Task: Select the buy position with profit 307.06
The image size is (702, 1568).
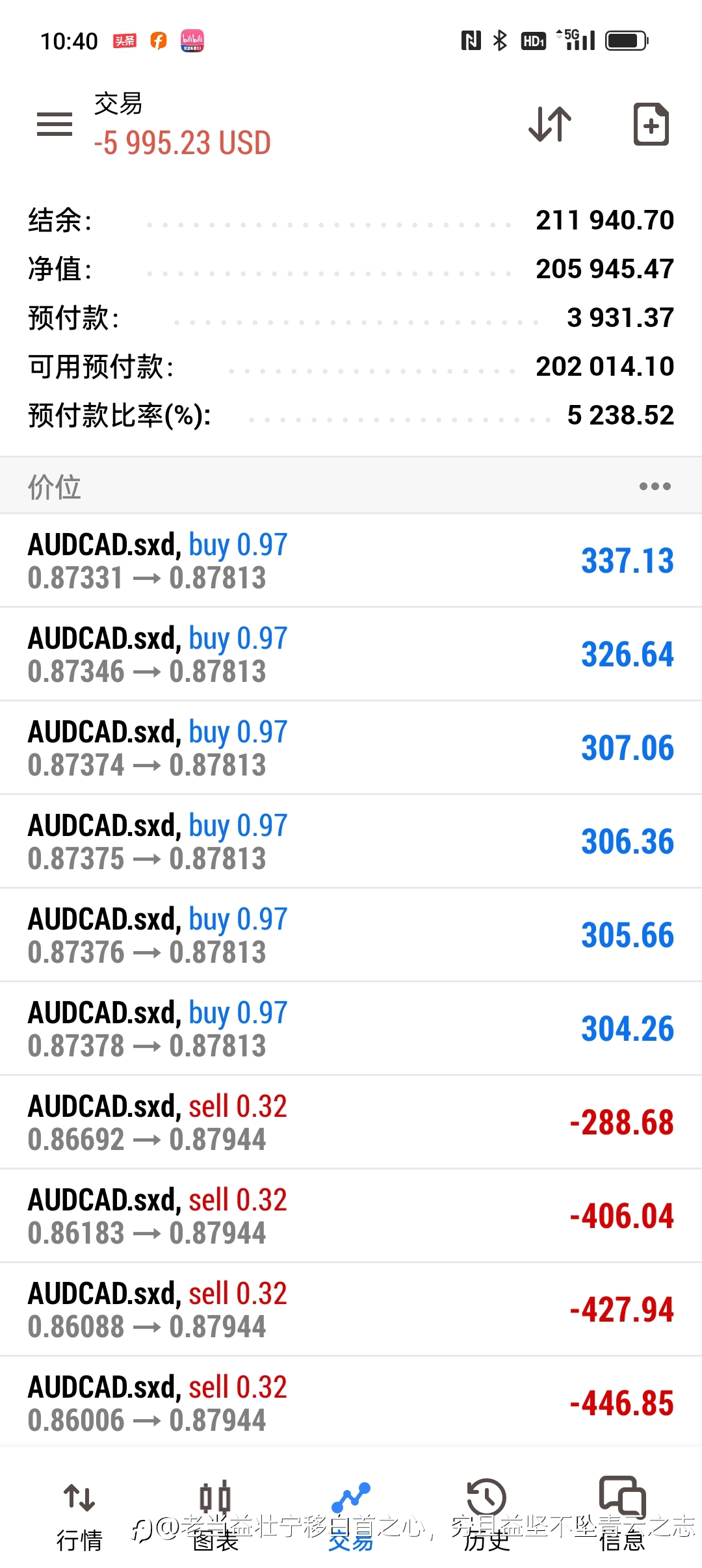Action: click(351, 748)
